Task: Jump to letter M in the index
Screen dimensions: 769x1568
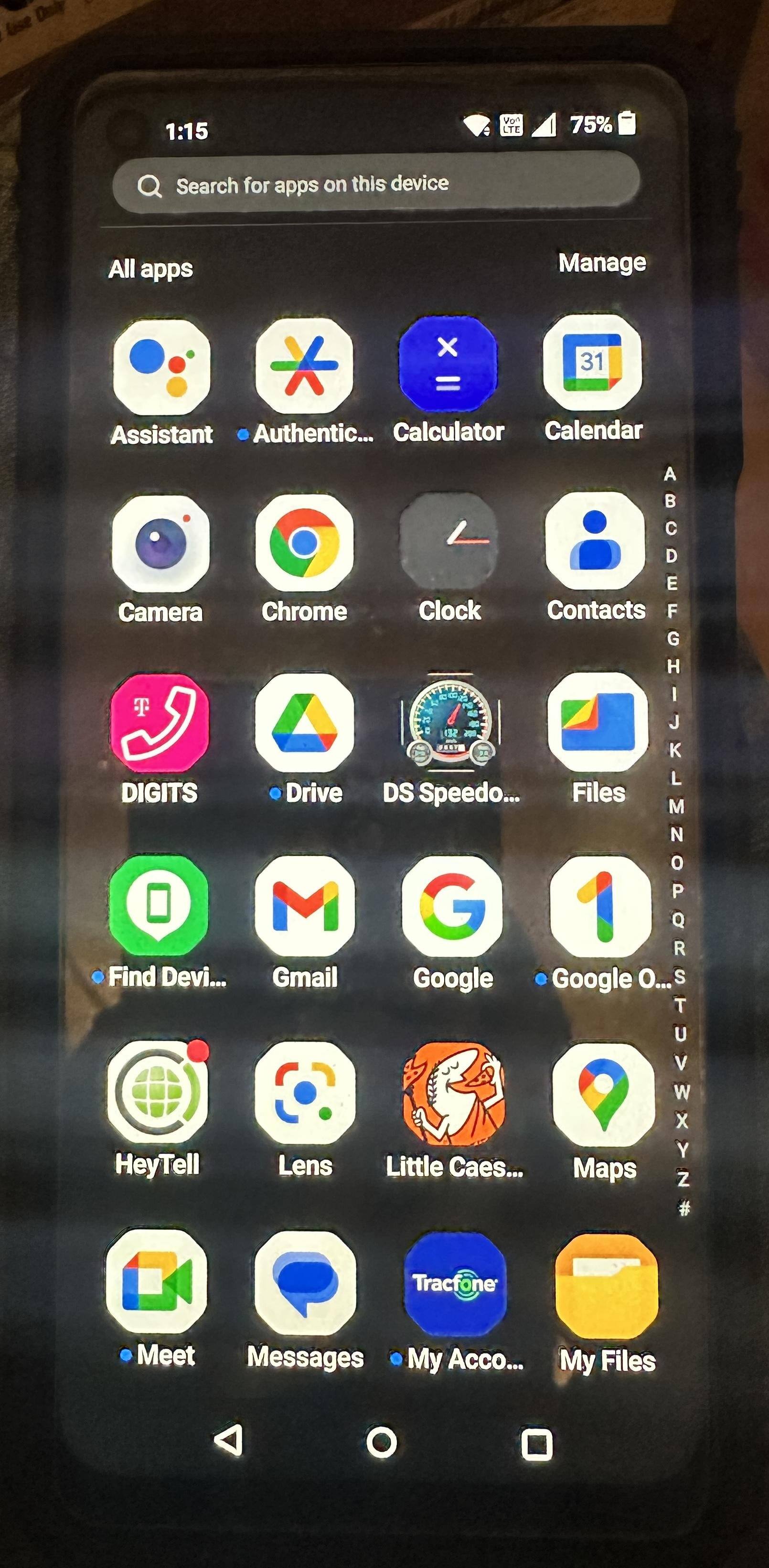Action: click(676, 806)
